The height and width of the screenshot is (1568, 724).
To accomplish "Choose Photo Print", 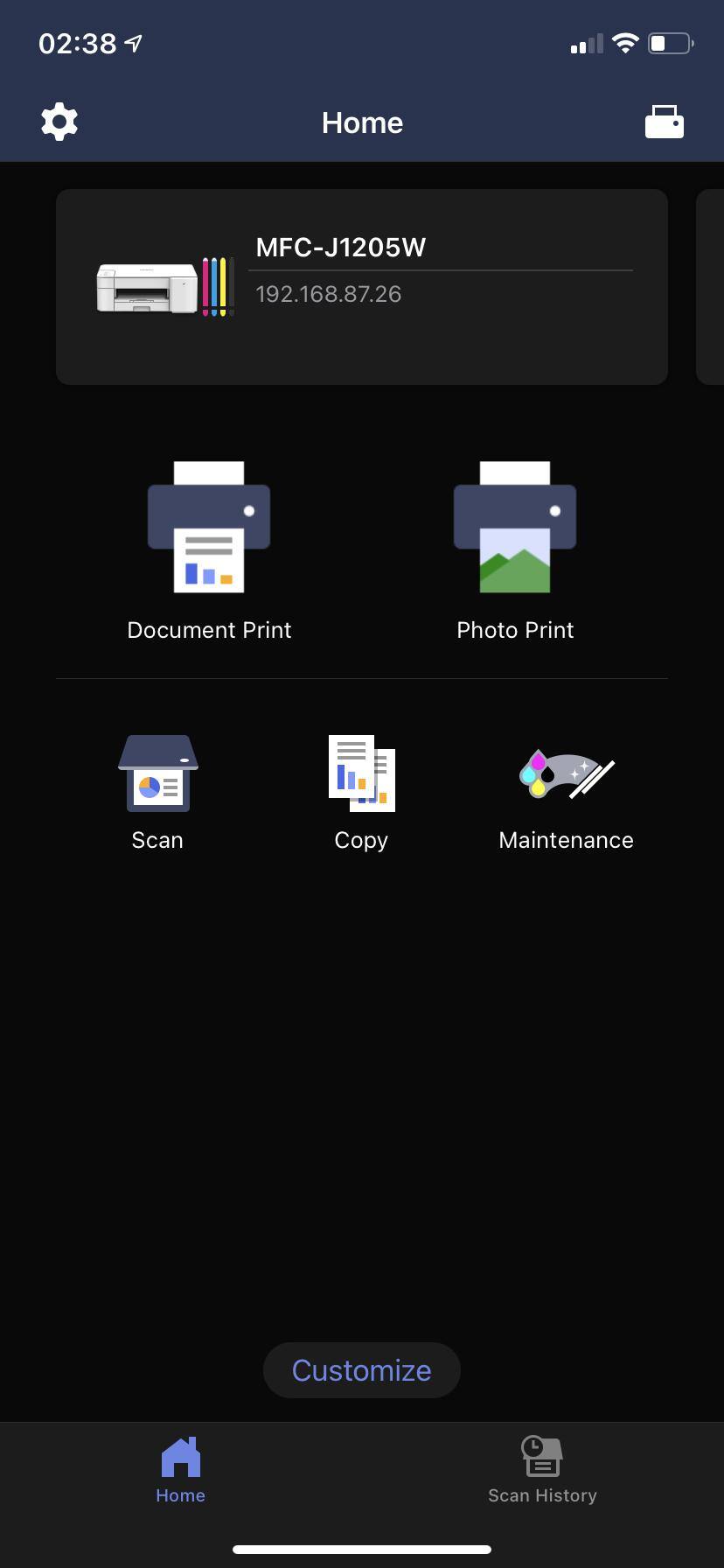I will tap(515, 549).
